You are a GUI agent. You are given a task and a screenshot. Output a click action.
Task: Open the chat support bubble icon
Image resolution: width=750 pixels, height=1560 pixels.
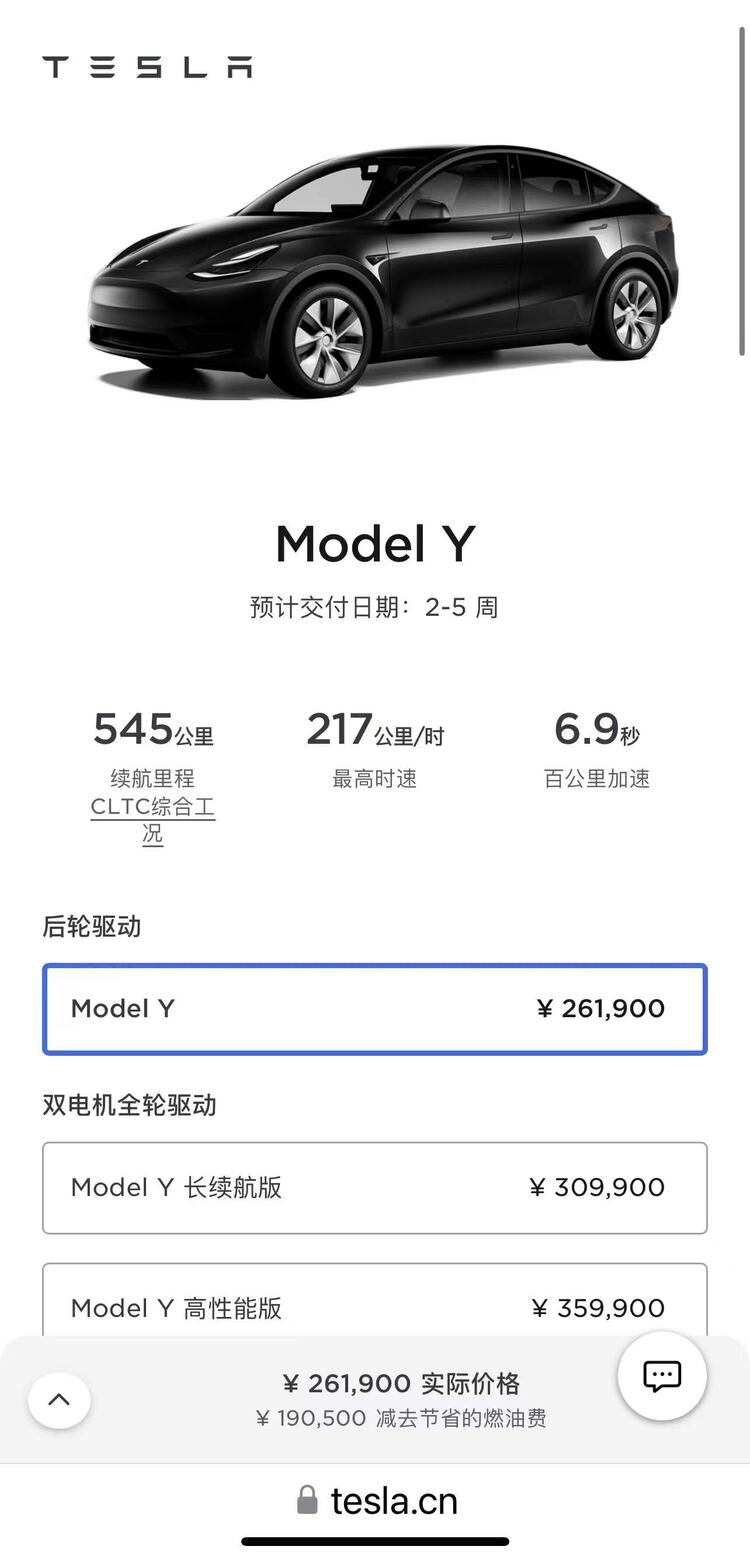click(662, 1376)
